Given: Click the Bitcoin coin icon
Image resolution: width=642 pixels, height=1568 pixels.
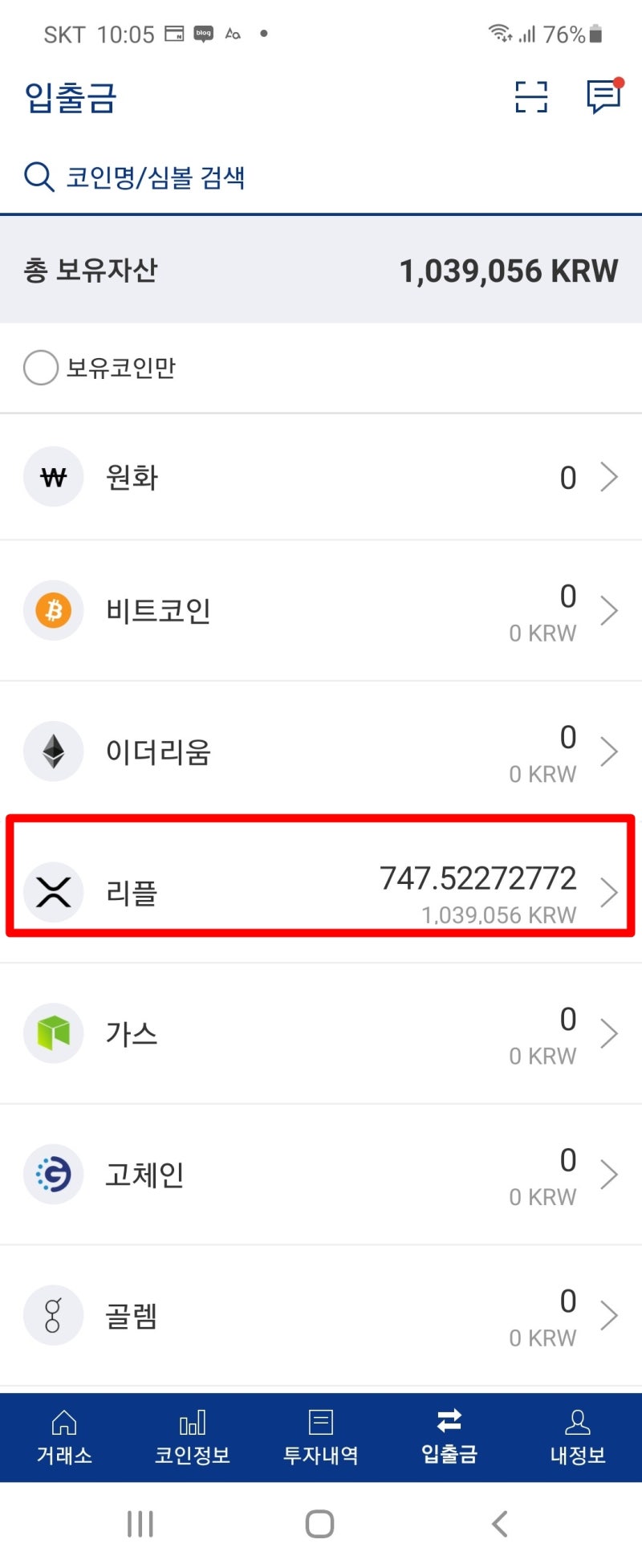Looking at the screenshot, I should [53, 610].
